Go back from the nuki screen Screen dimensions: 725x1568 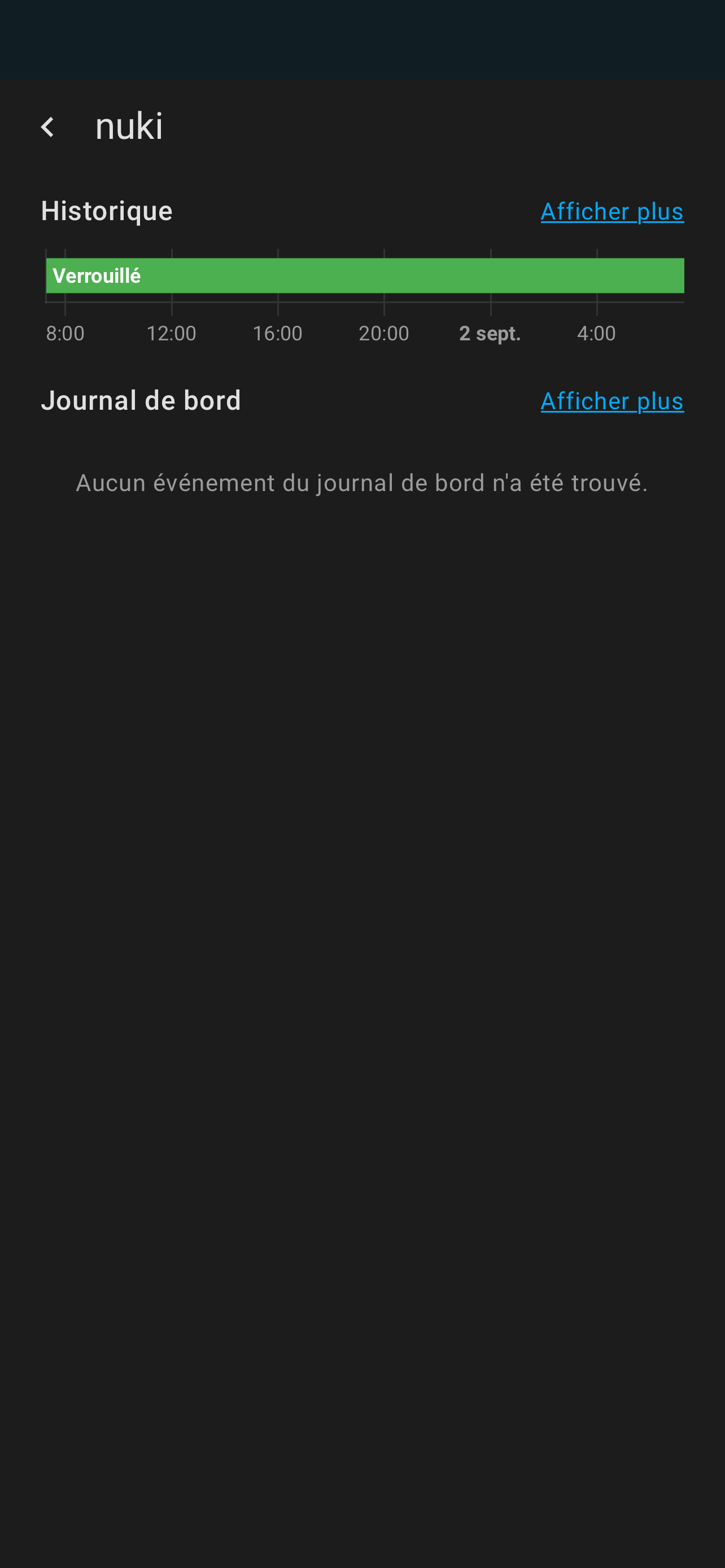tap(47, 127)
